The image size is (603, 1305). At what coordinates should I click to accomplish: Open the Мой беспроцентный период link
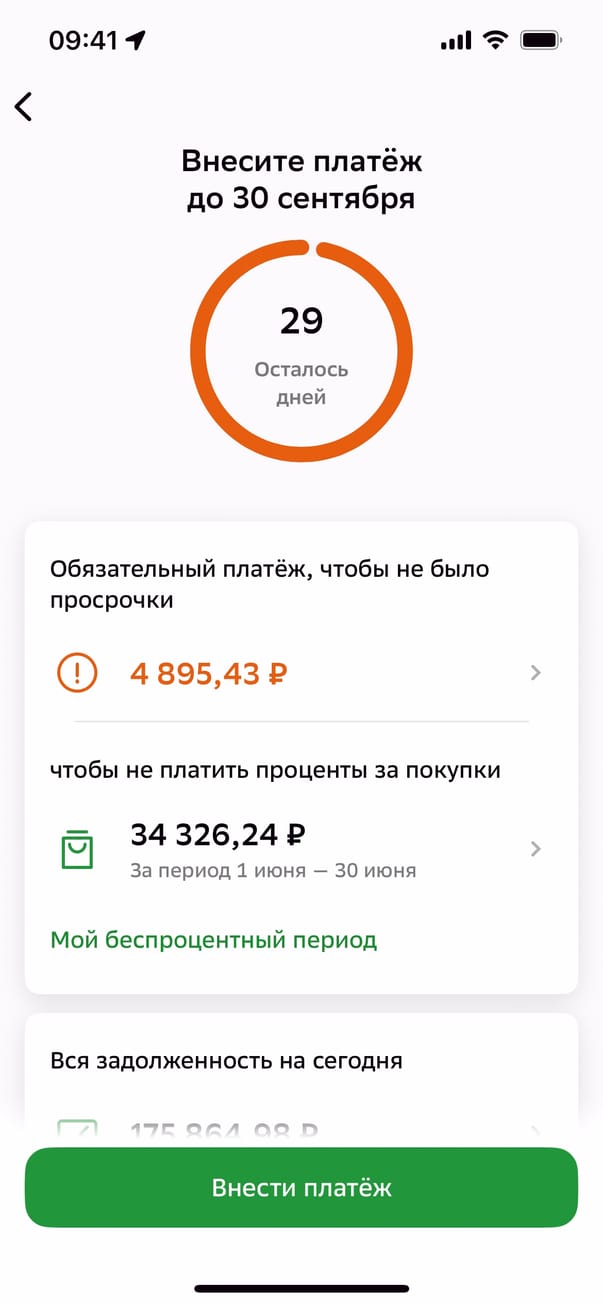point(214,940)
